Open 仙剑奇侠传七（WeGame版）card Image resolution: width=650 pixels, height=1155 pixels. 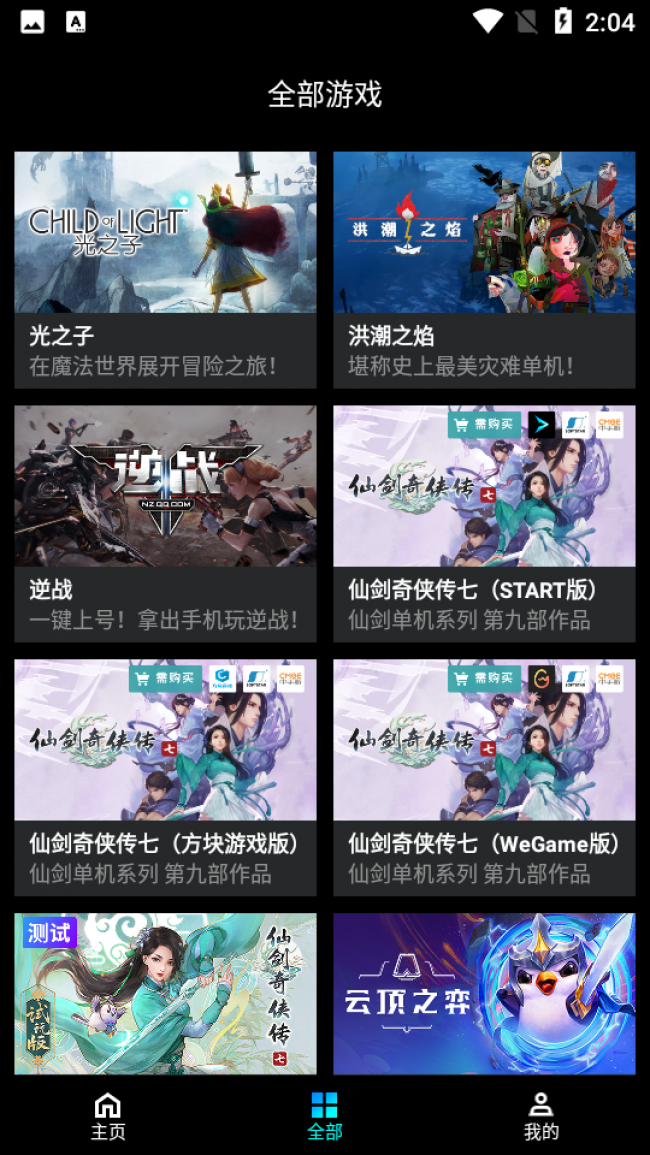pyautogui.click(x=484, y=777)
